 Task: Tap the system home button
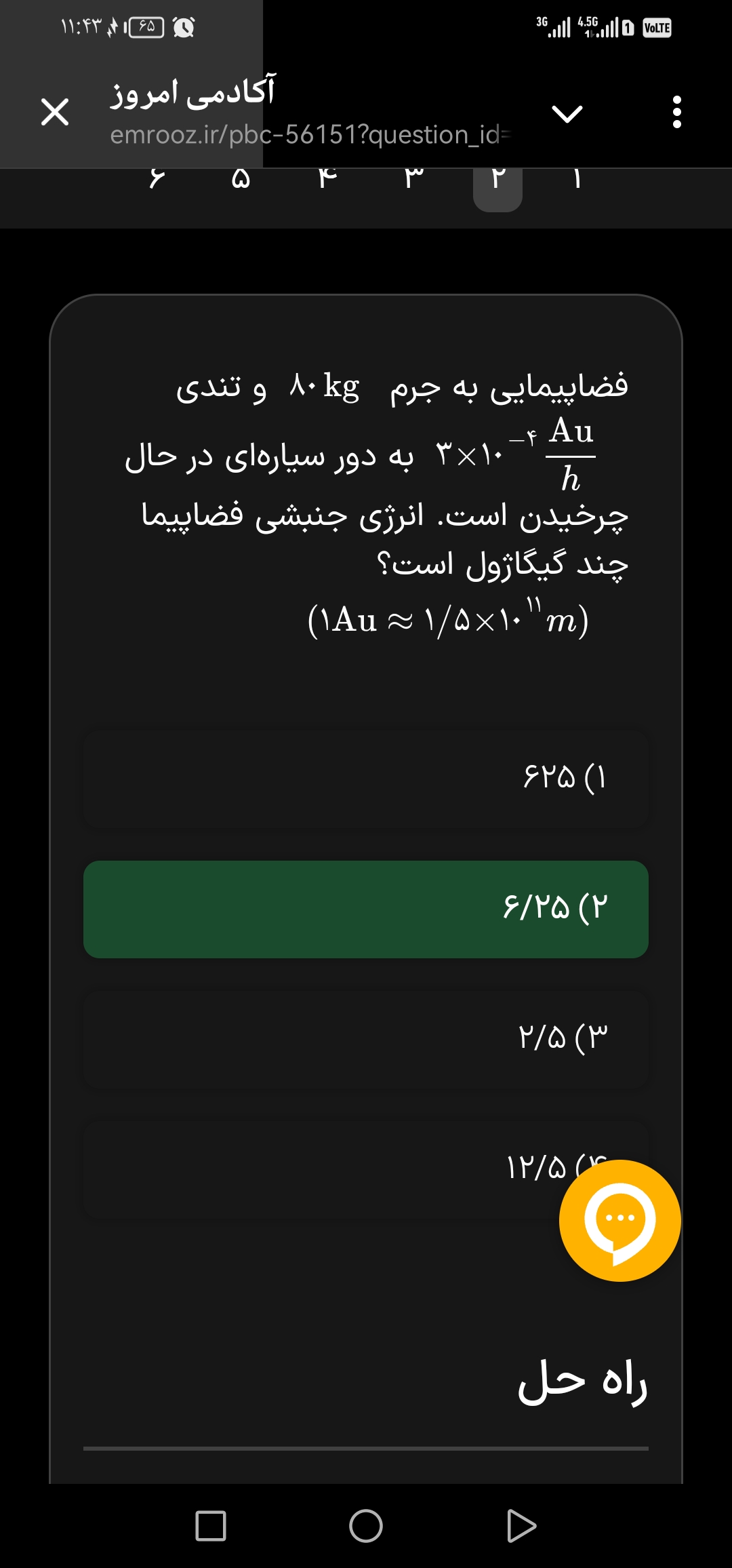[366, 1526]
